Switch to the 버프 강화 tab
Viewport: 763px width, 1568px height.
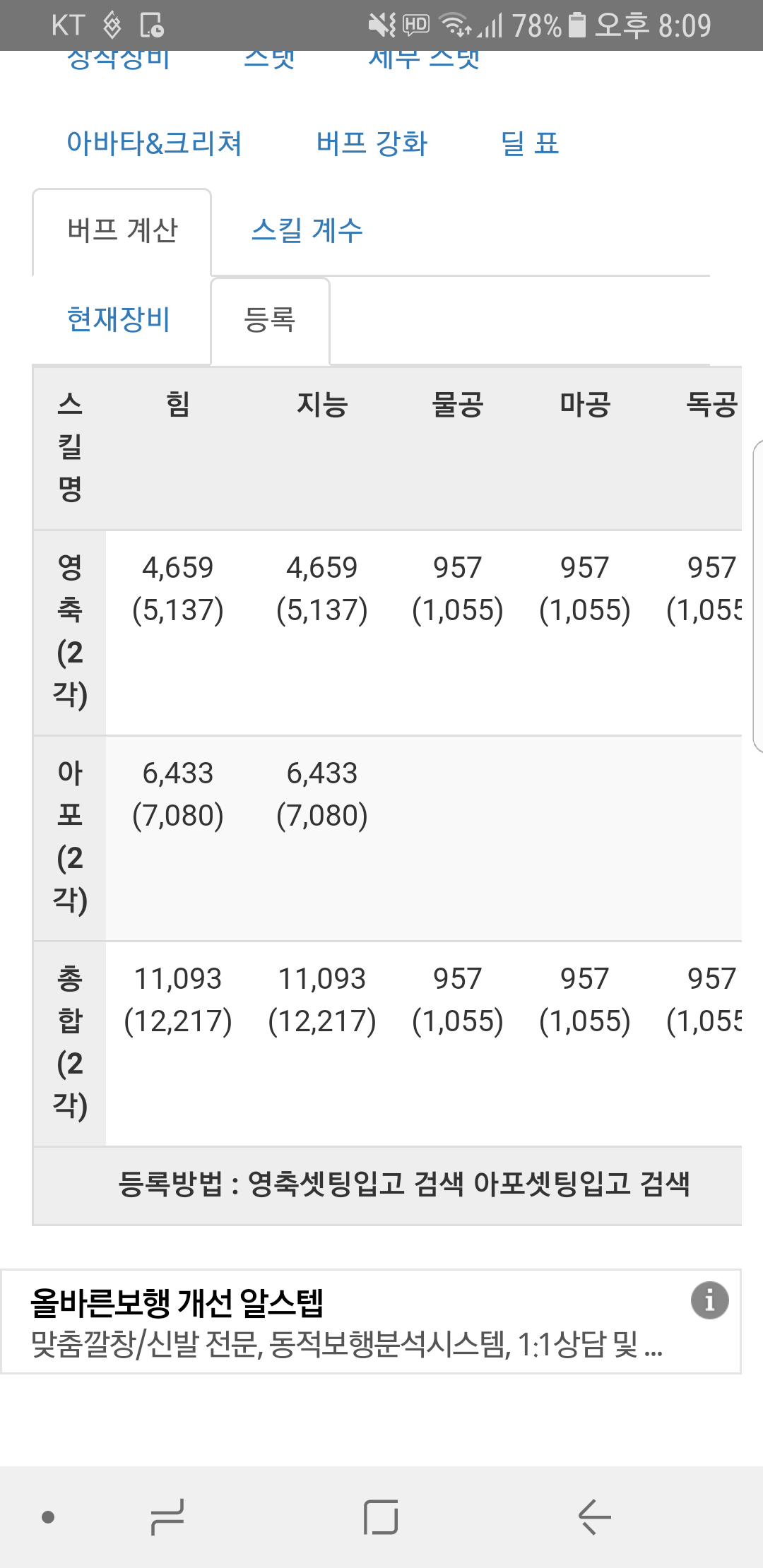tap(372, 143)
